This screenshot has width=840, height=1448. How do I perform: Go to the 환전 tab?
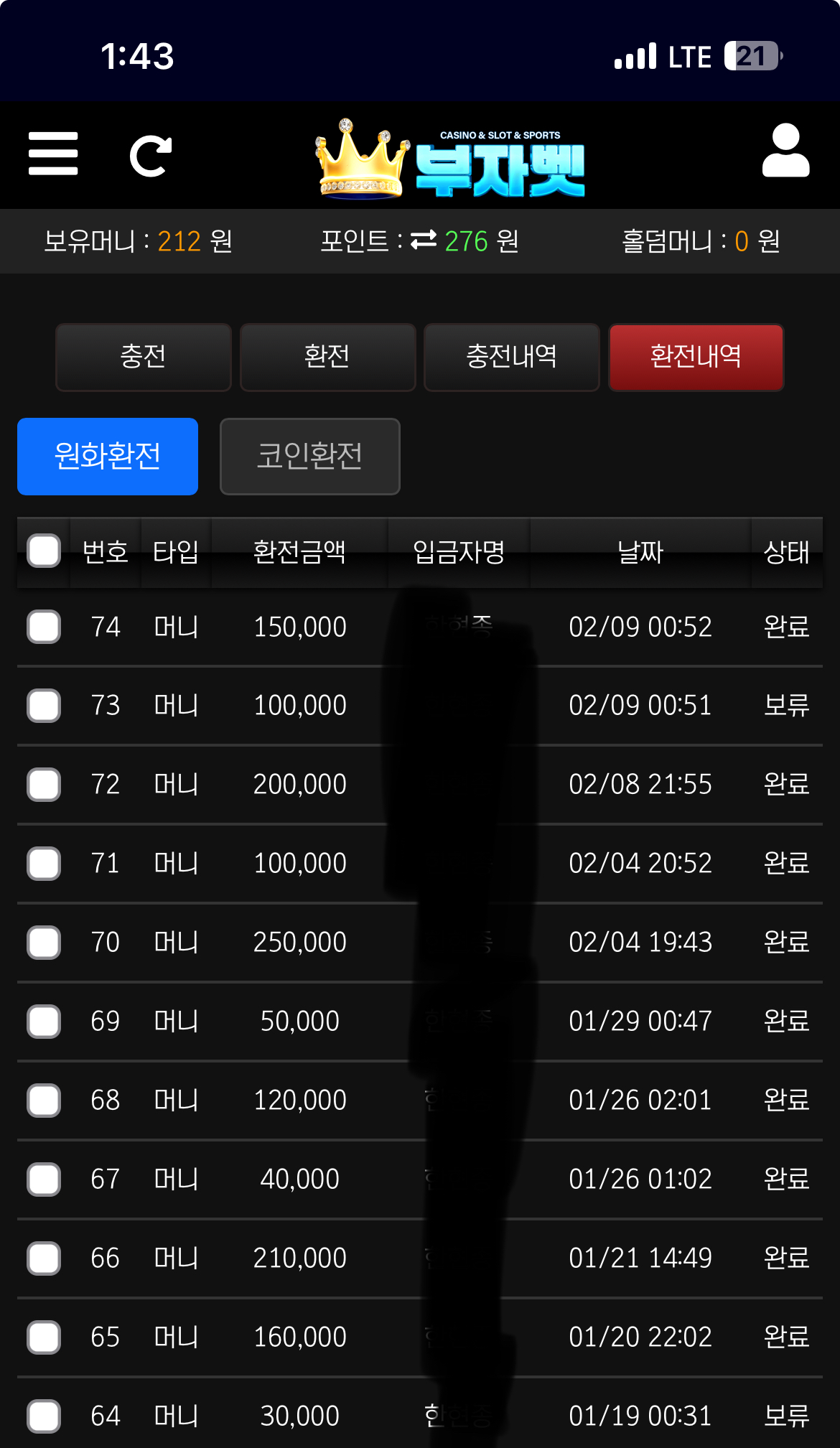328,357
